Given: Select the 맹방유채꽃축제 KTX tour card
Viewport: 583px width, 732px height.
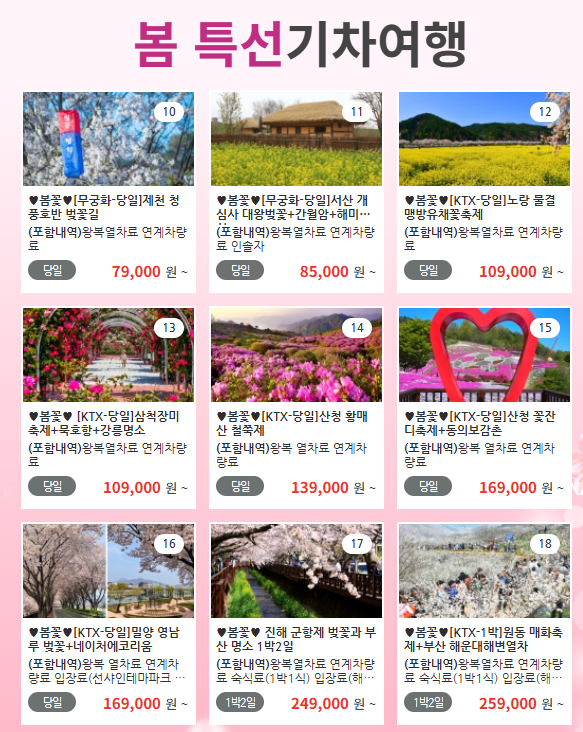Looking at the screenshot, I should tap(485, 192).
